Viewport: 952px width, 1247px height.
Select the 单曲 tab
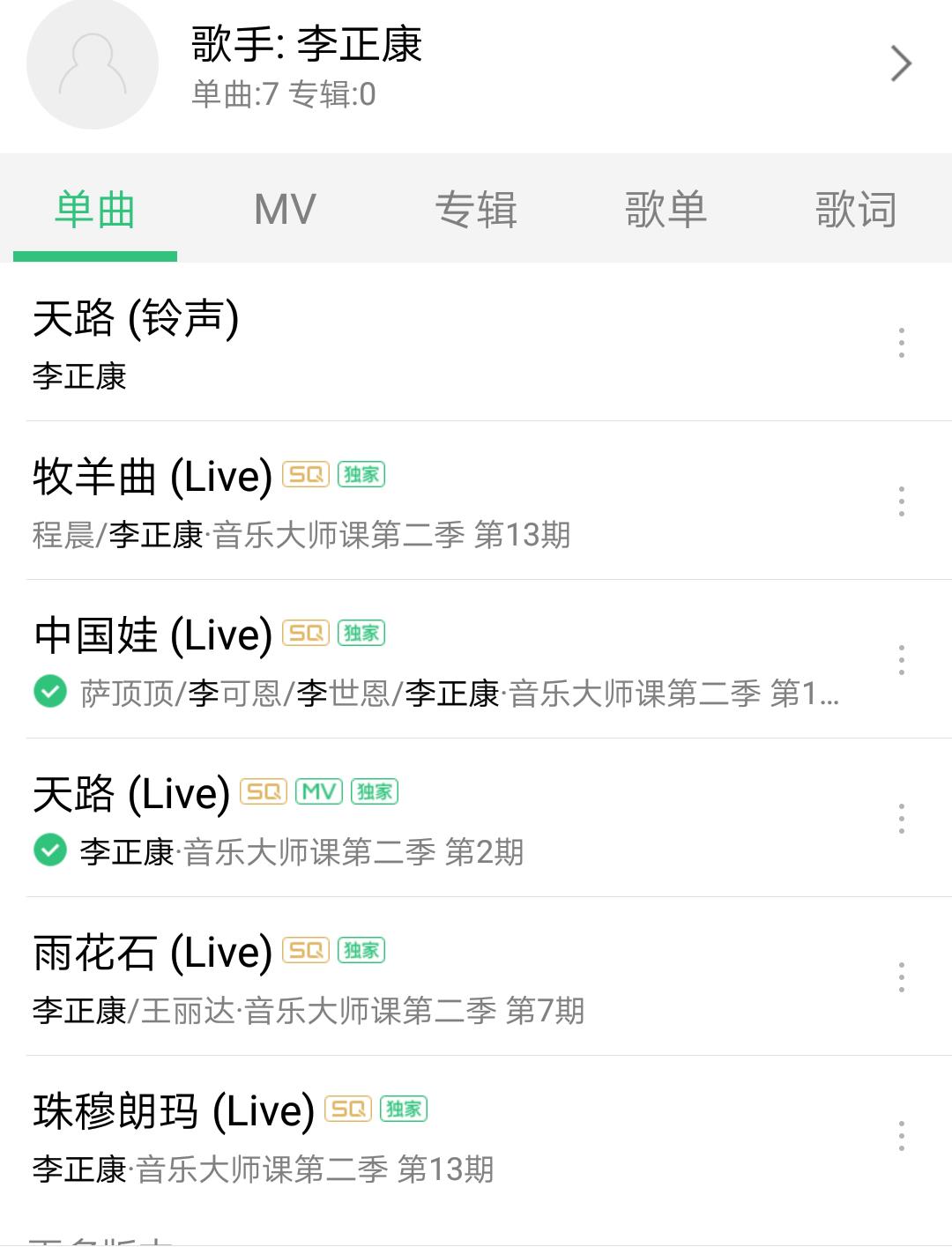click(95, 210)
